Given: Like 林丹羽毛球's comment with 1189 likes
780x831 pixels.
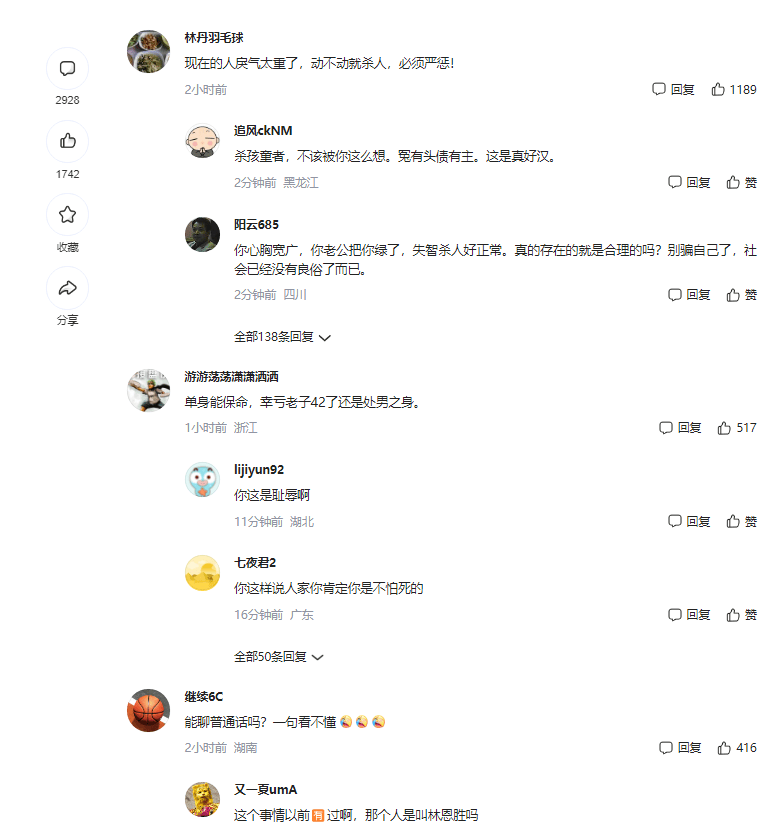Looking at the screenshot, I should (x=733, y=89).
